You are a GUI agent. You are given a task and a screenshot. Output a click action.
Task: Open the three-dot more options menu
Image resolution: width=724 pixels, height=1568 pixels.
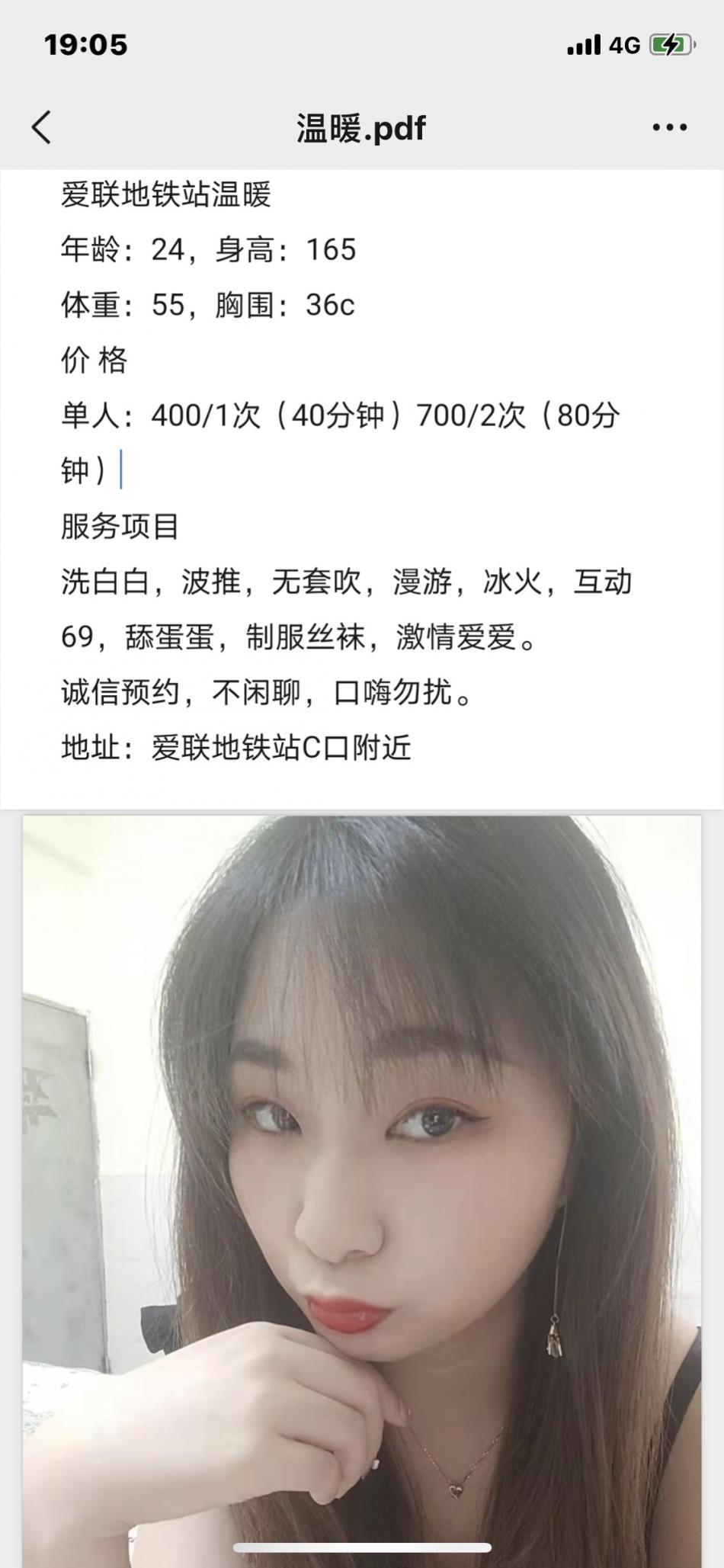pos(669,128)
